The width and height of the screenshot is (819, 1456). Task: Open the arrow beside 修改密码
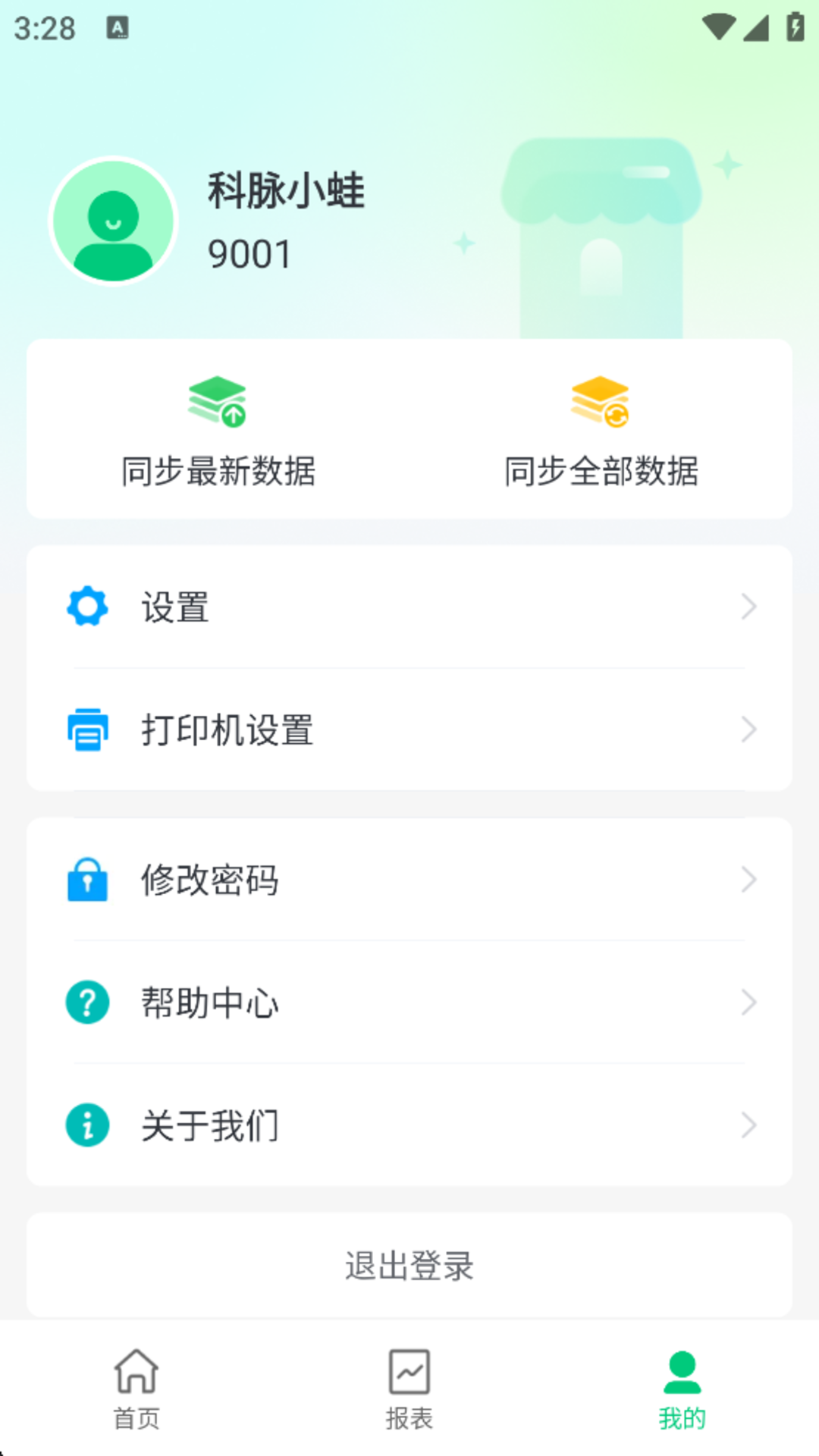pos(750,880)
